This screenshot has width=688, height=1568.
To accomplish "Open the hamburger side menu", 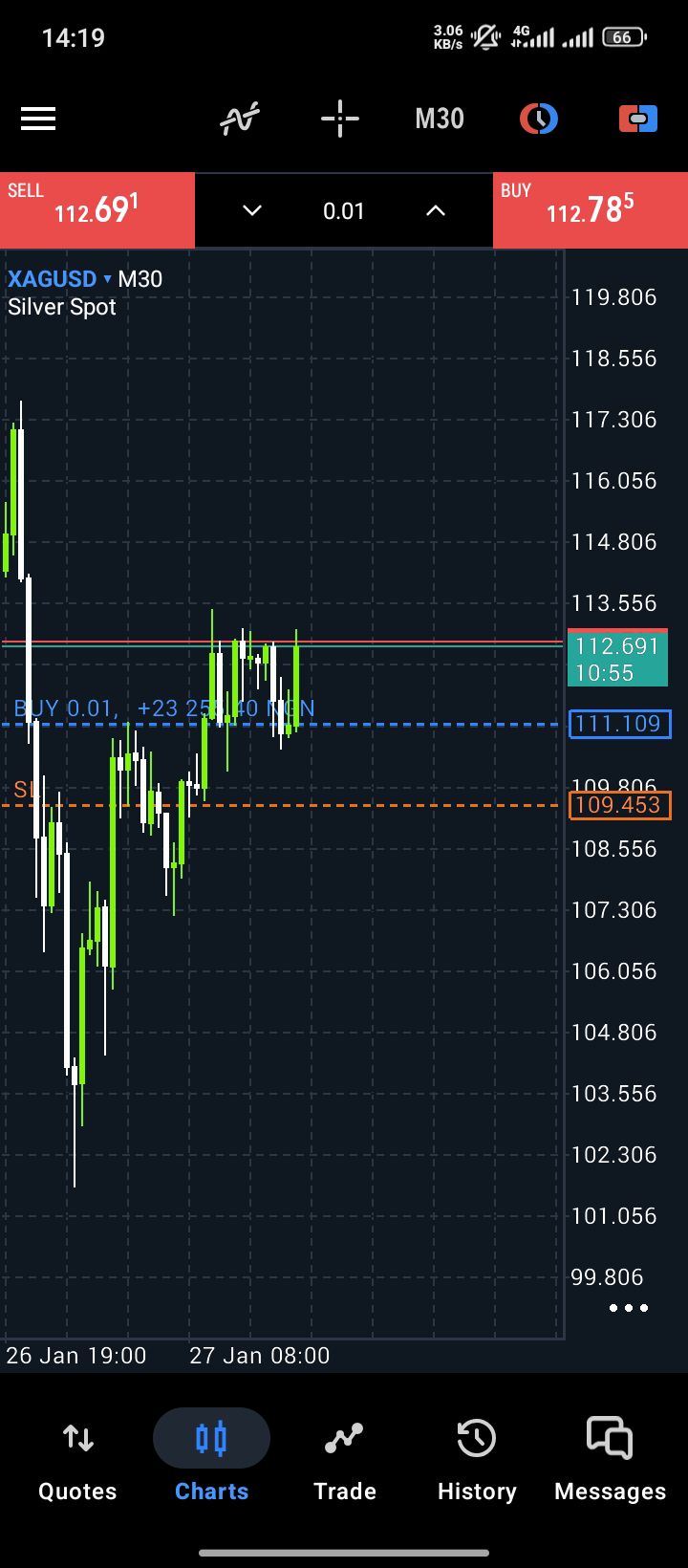I will coord(38,119).
